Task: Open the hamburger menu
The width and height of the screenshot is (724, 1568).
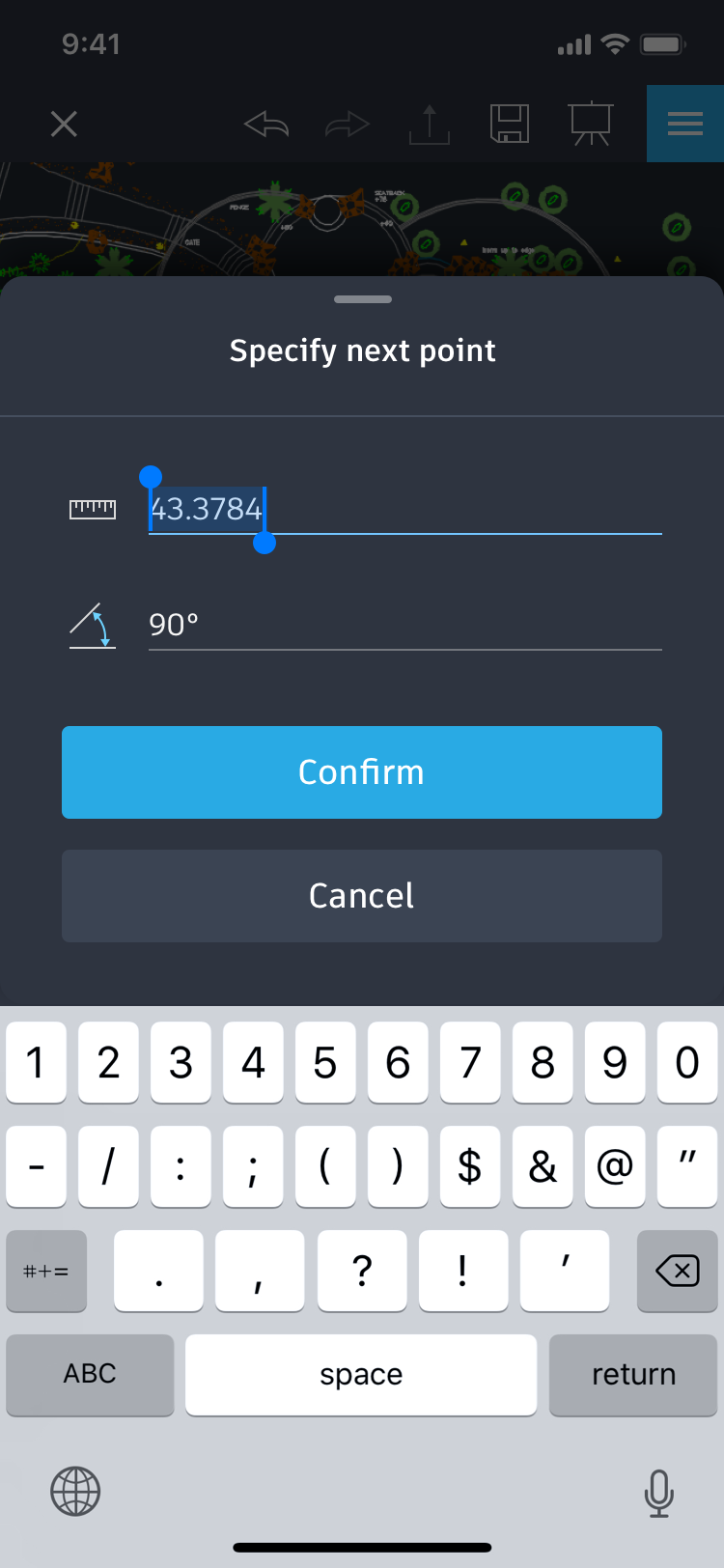Action: 685,124
